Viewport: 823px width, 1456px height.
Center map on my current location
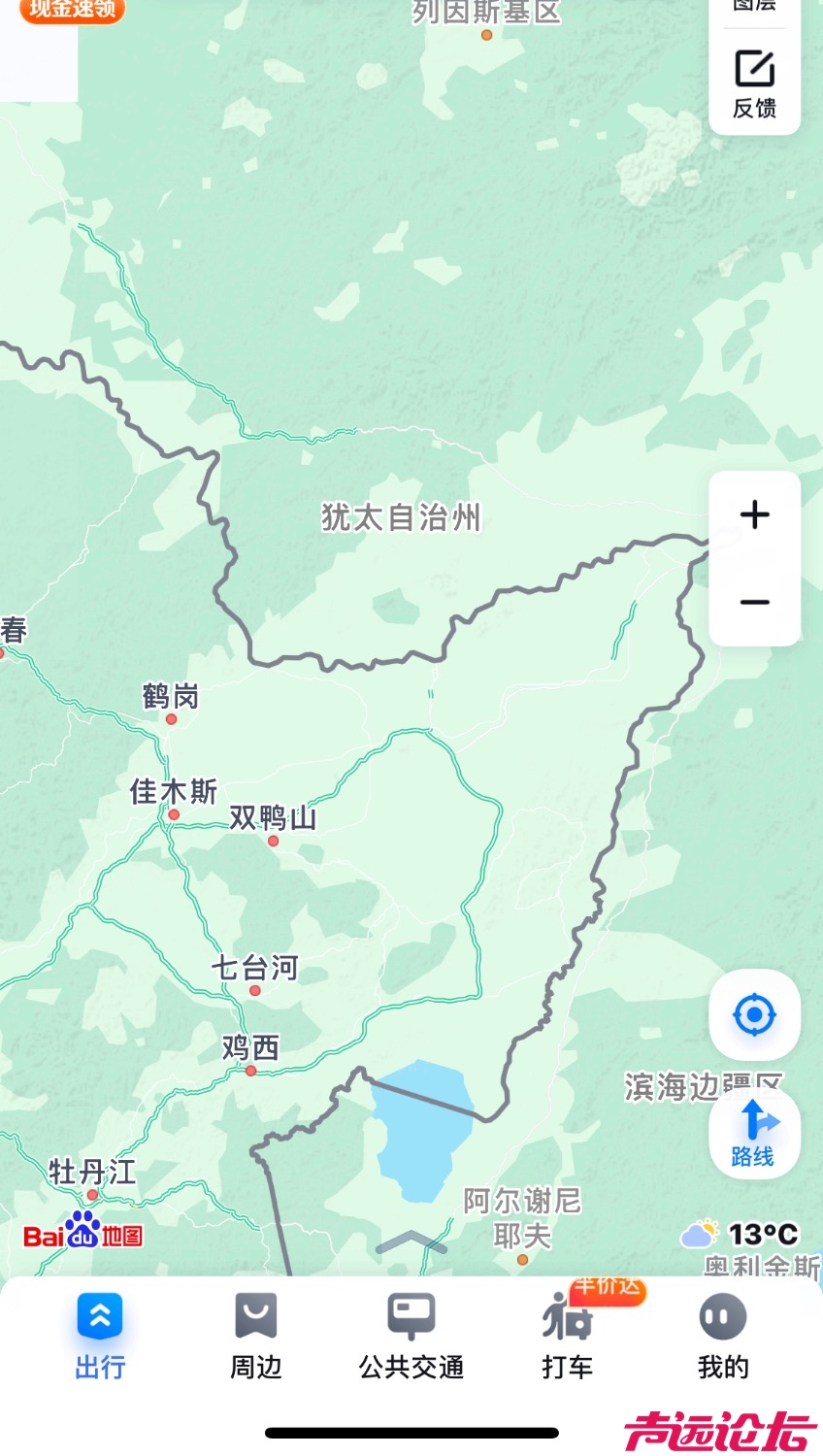(754, 1015)
